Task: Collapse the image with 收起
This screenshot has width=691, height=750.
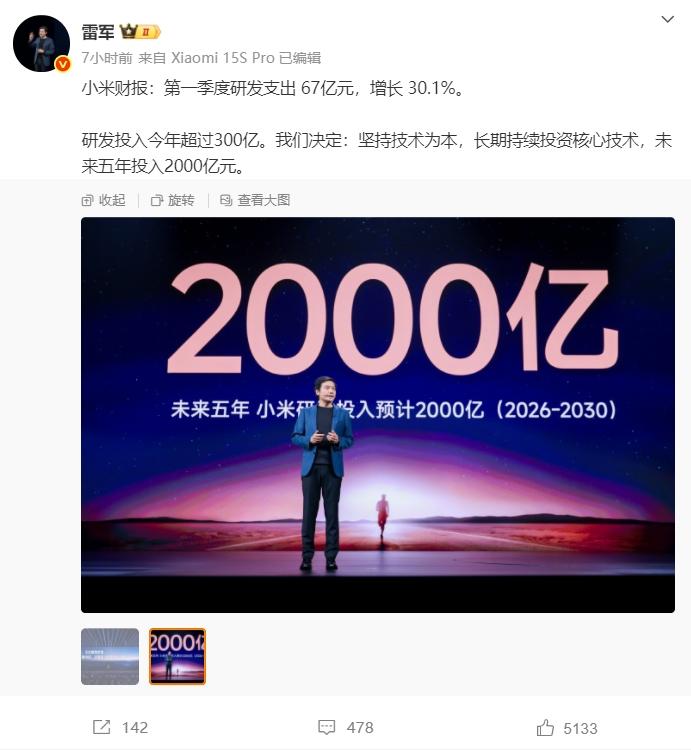Action: tap(104, 200)
